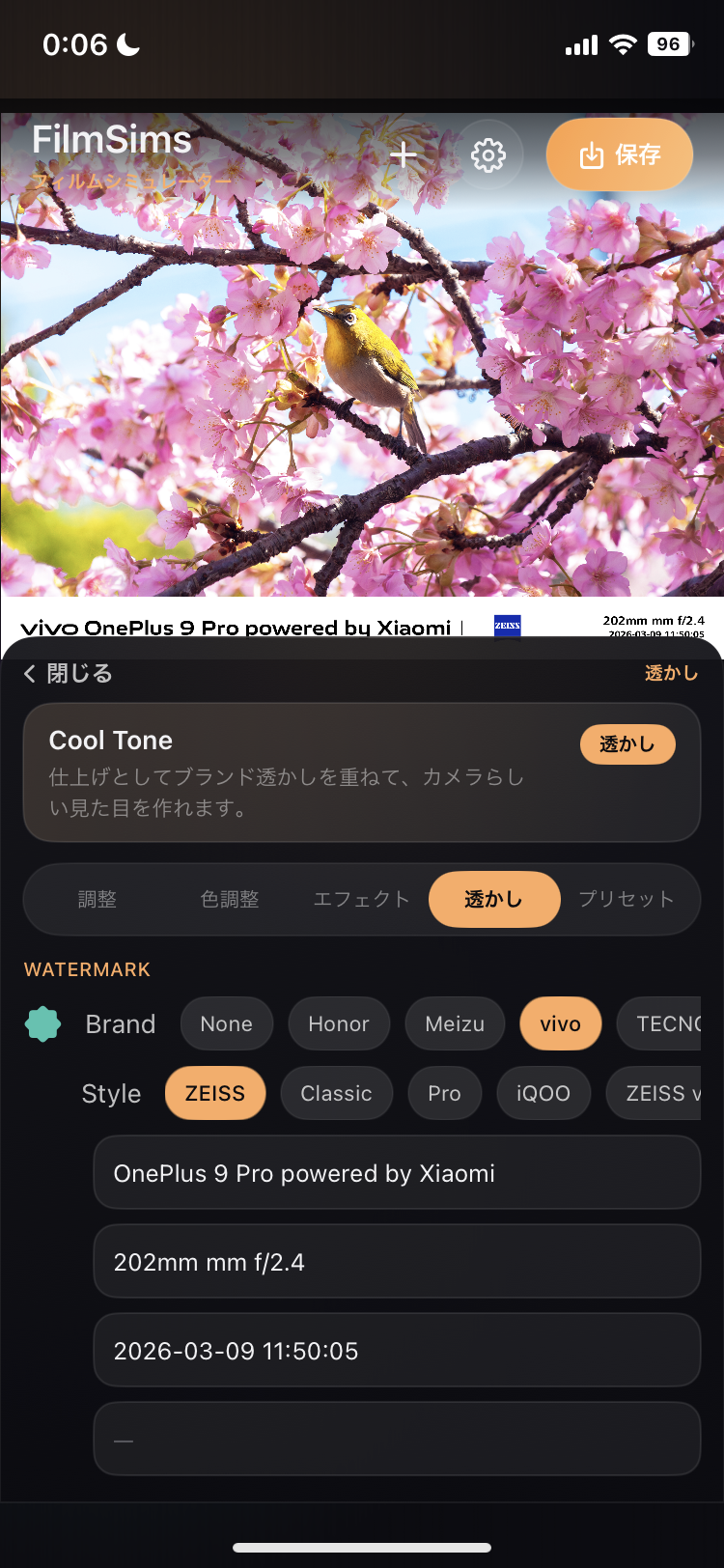
Task: Select the Meizu brand chip
Action: 454,1023
